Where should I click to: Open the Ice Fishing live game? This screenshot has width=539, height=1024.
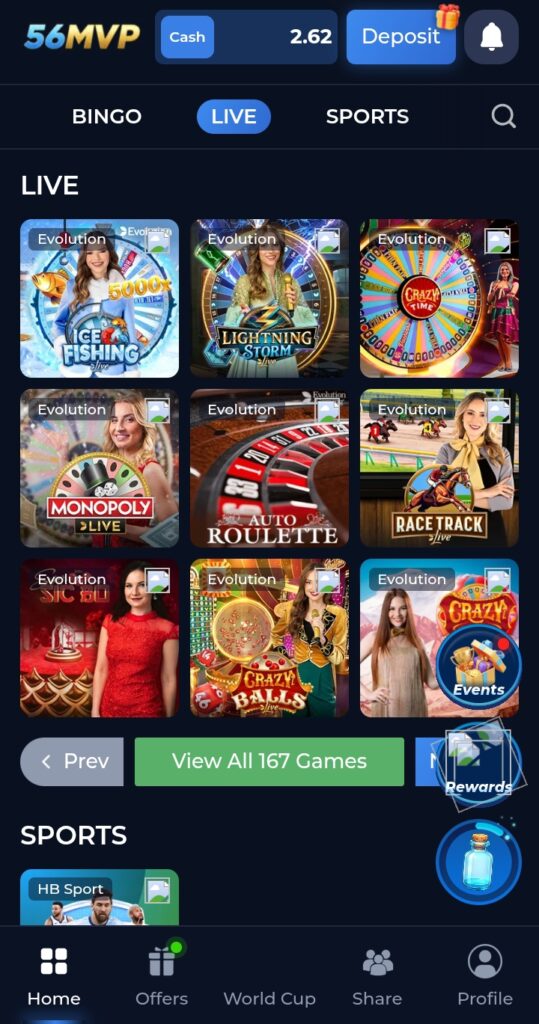click(99, 298)
